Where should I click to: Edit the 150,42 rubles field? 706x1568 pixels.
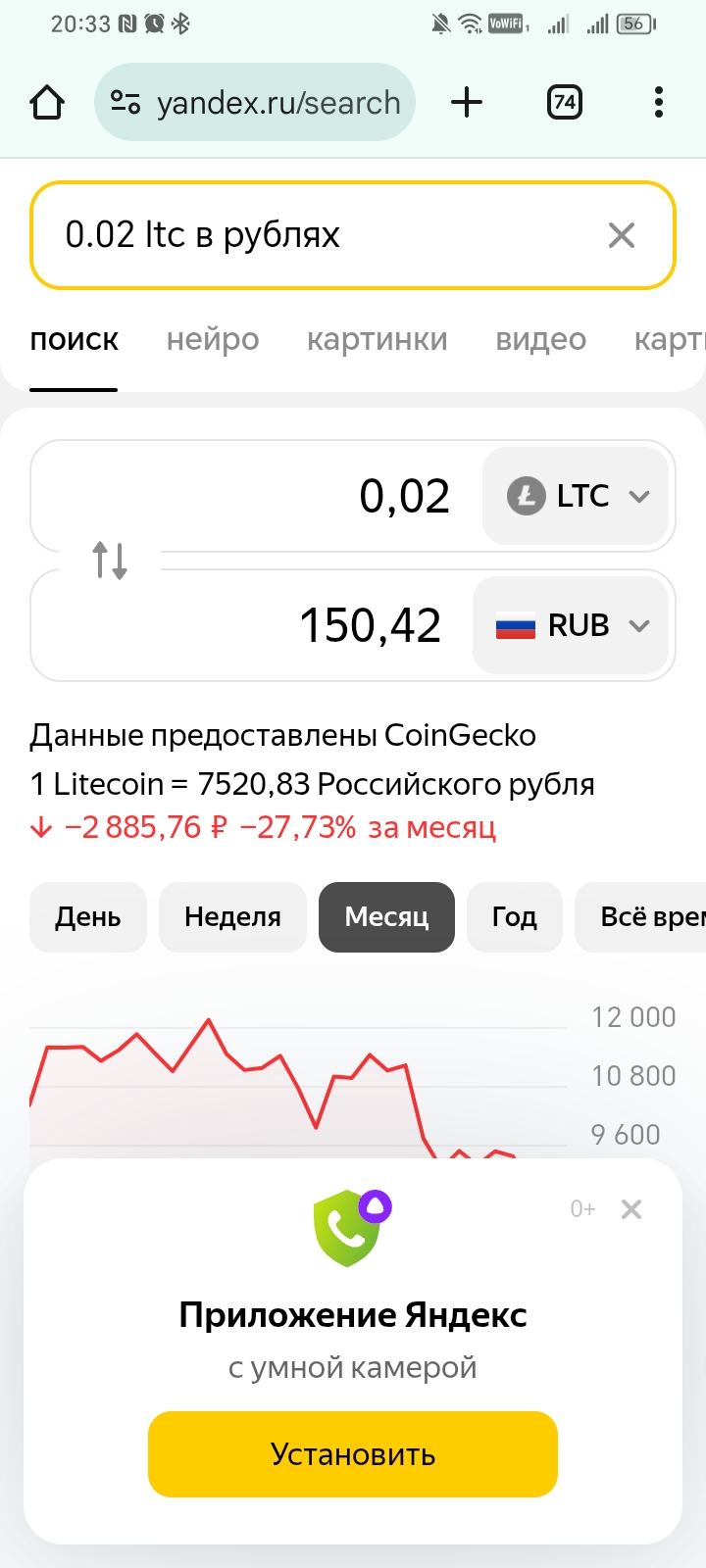pos(255,625)
